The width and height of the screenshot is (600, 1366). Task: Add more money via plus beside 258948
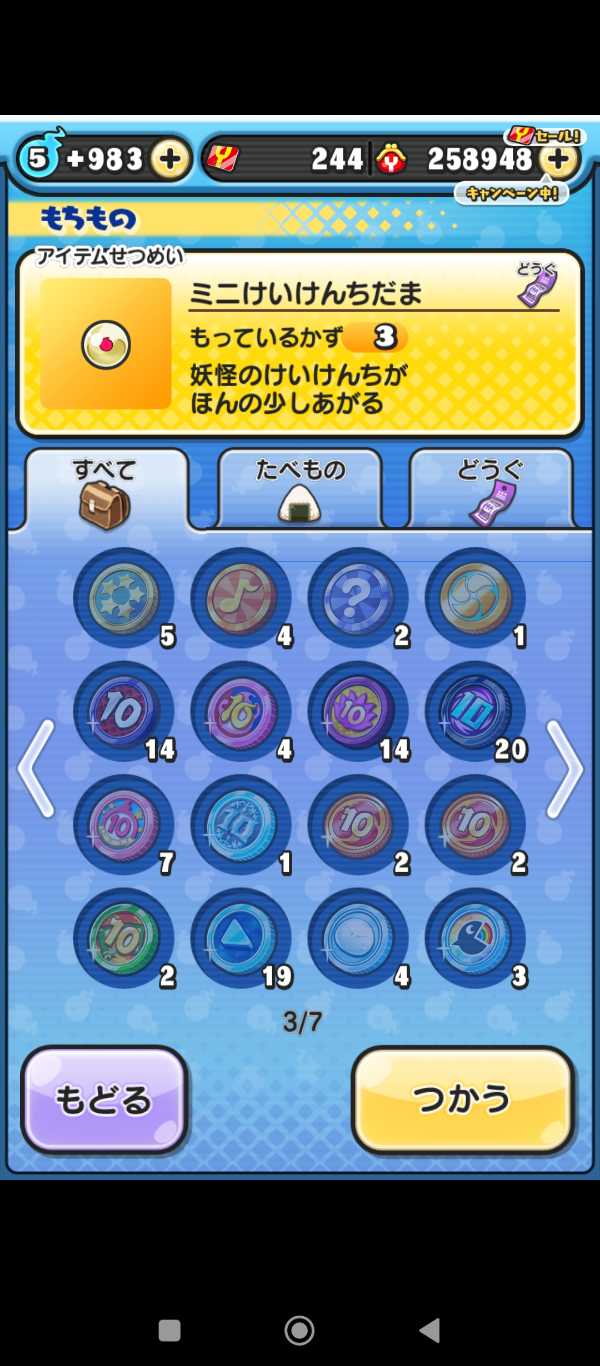coord(559,159)
